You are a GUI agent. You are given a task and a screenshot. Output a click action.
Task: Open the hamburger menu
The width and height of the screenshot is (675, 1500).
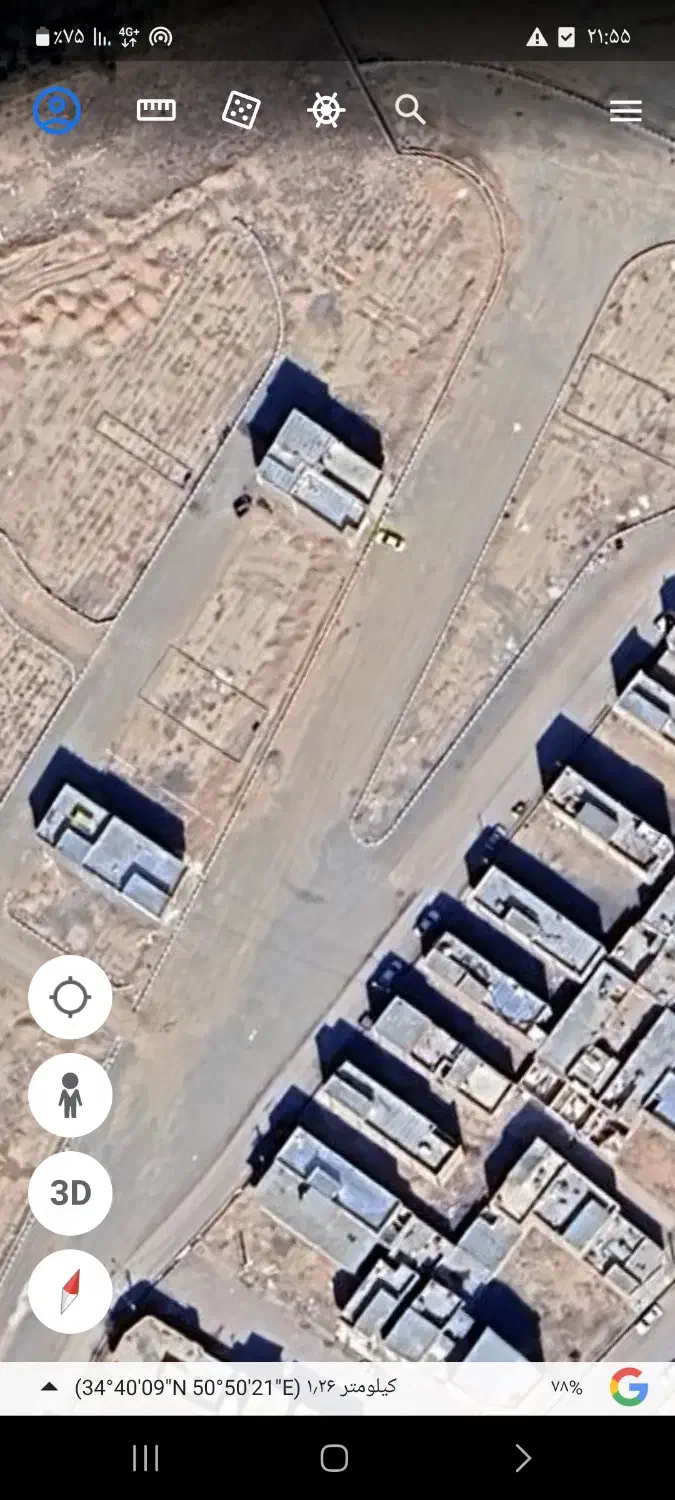626,111
